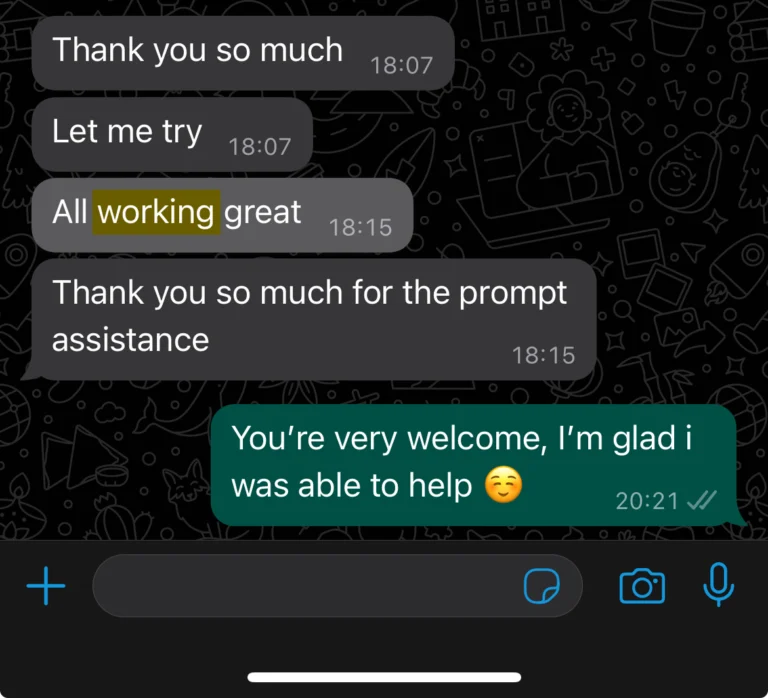The image size is (768, 698).
Task: Tap the microphone for a voice message
Action: [718, 585]
